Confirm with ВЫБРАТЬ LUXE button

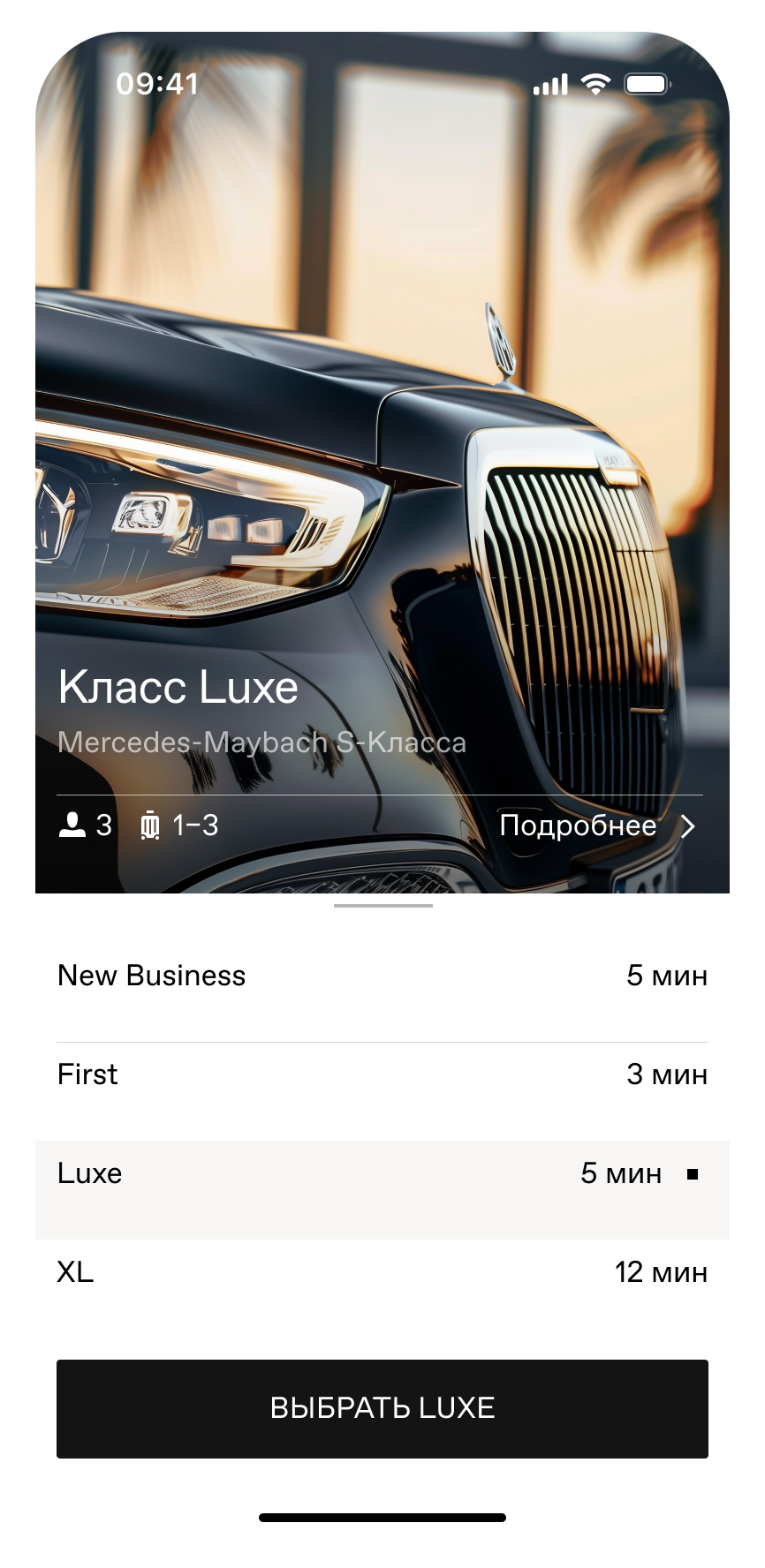[382, 1408]
